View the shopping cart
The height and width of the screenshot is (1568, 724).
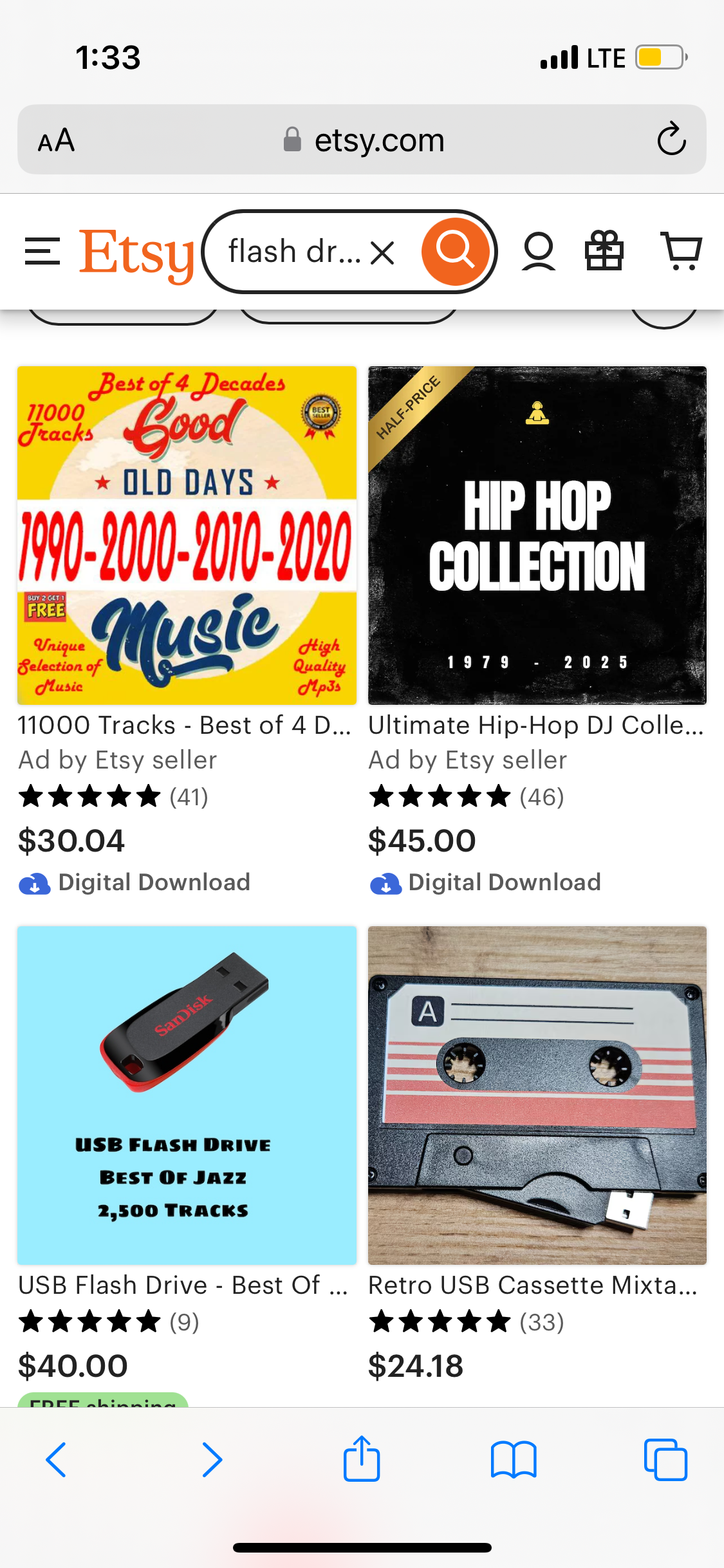point(682,252)
